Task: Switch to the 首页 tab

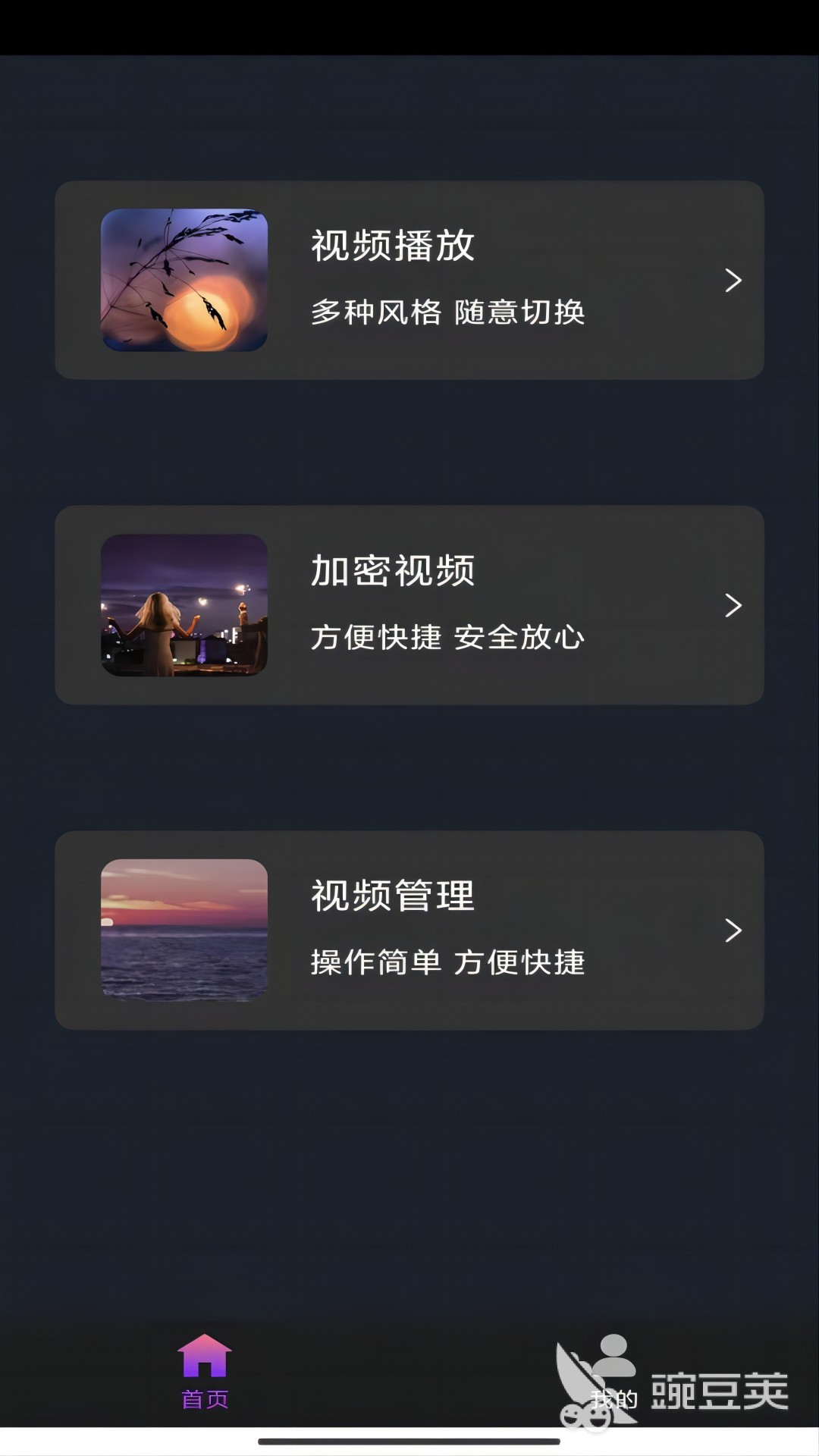Action: pos(205,1371)
